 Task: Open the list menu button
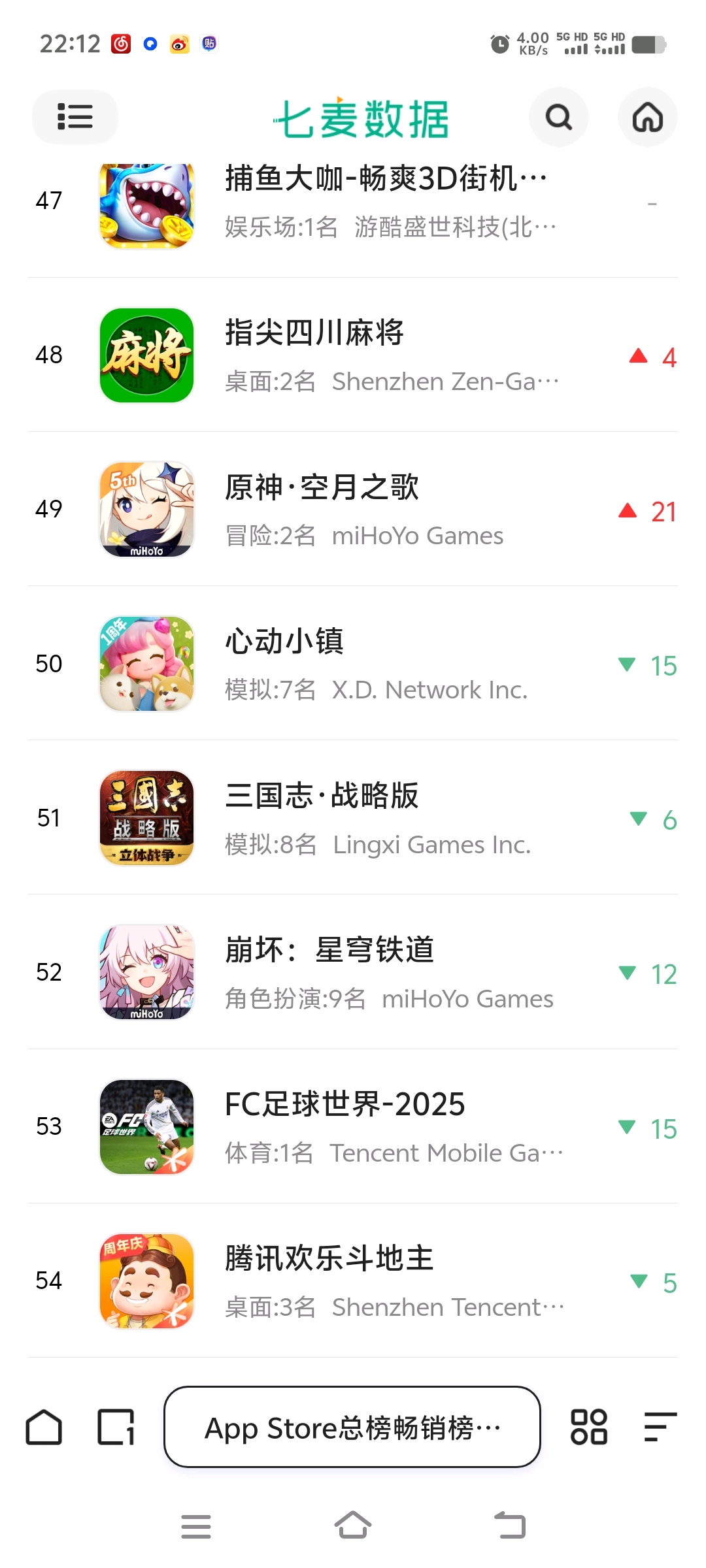(x=75, y=117)
